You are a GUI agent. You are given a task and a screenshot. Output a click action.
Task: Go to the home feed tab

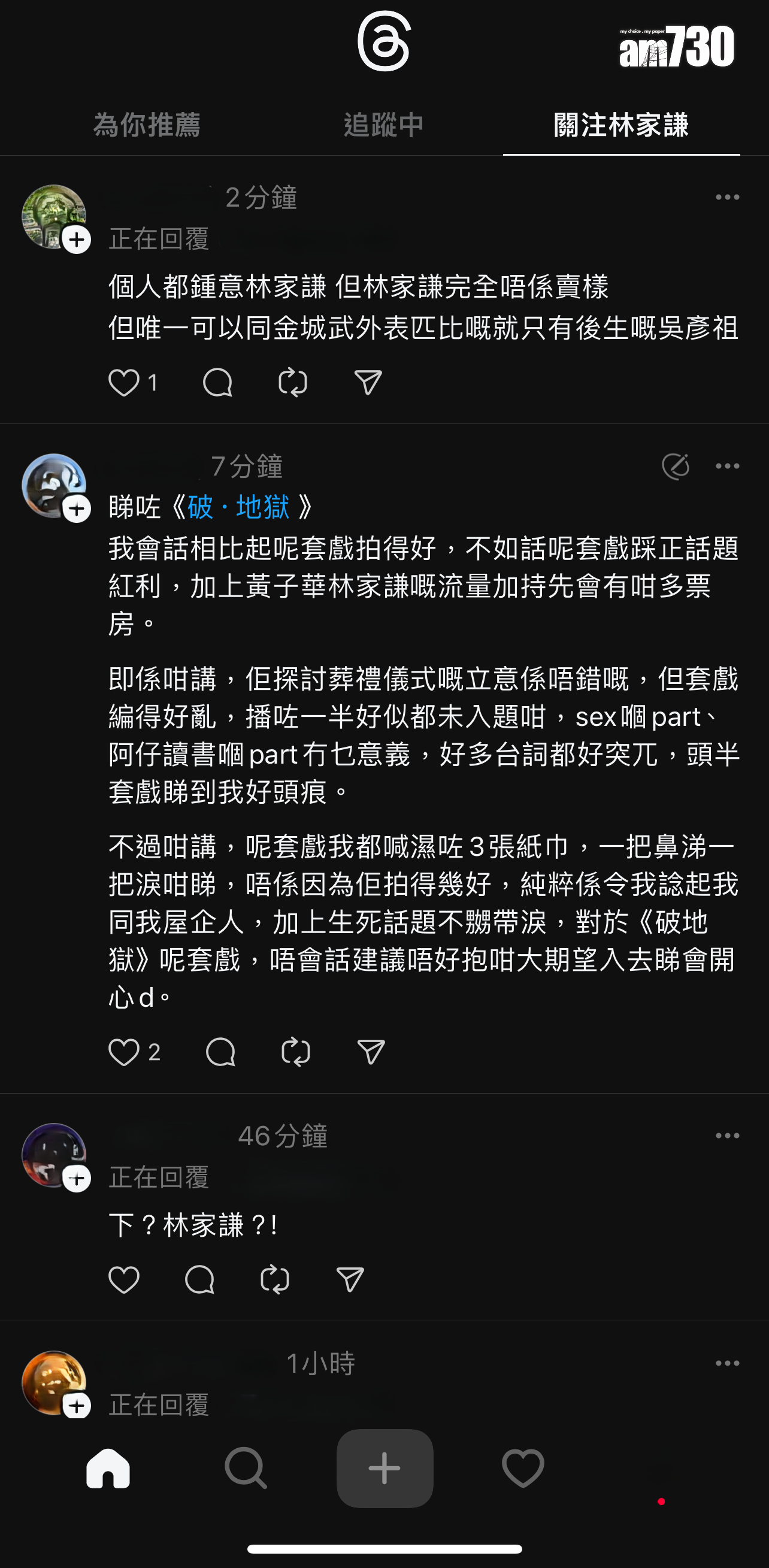(x=108, y=1468)
